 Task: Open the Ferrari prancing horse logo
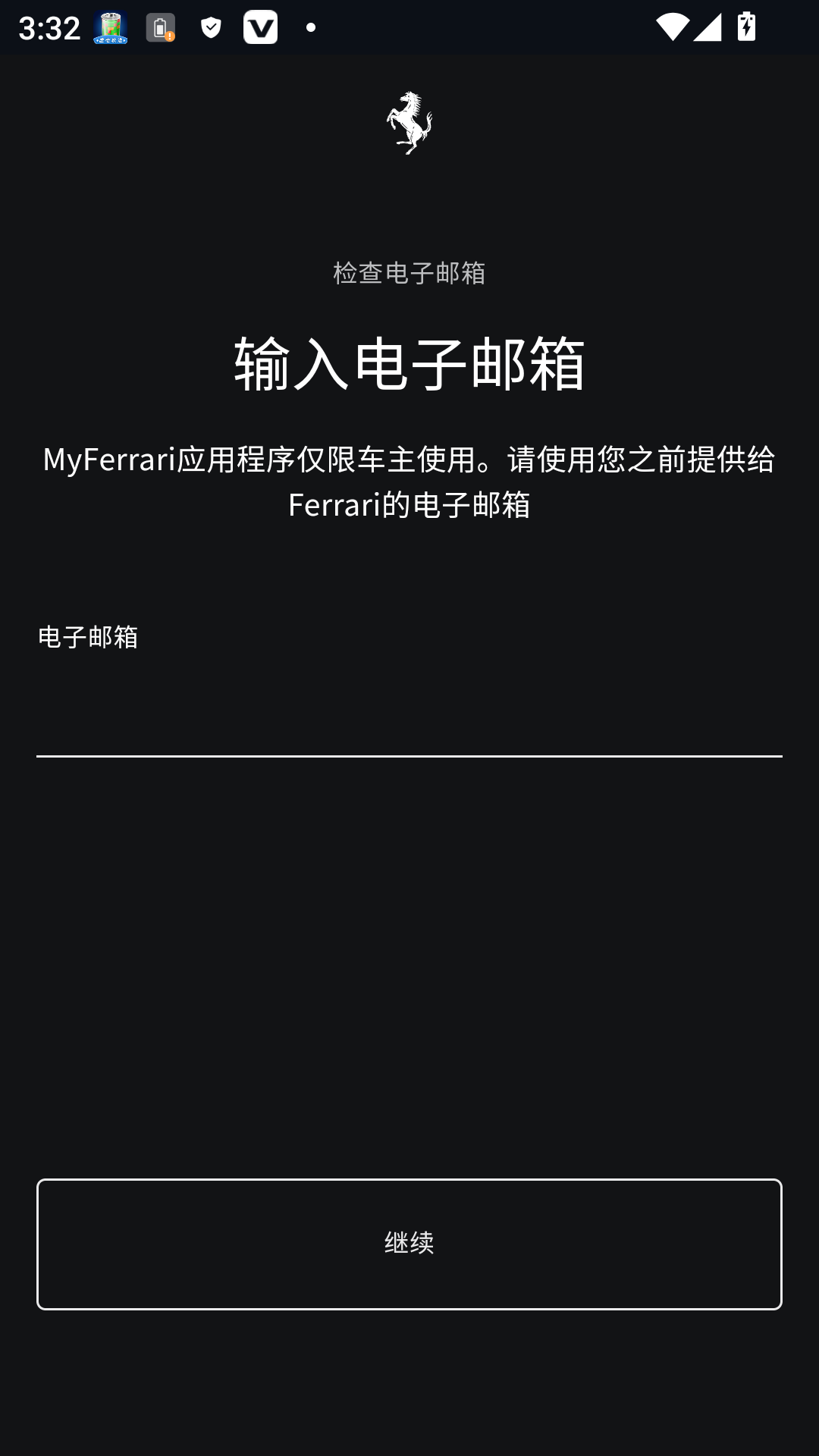[409, 121]
